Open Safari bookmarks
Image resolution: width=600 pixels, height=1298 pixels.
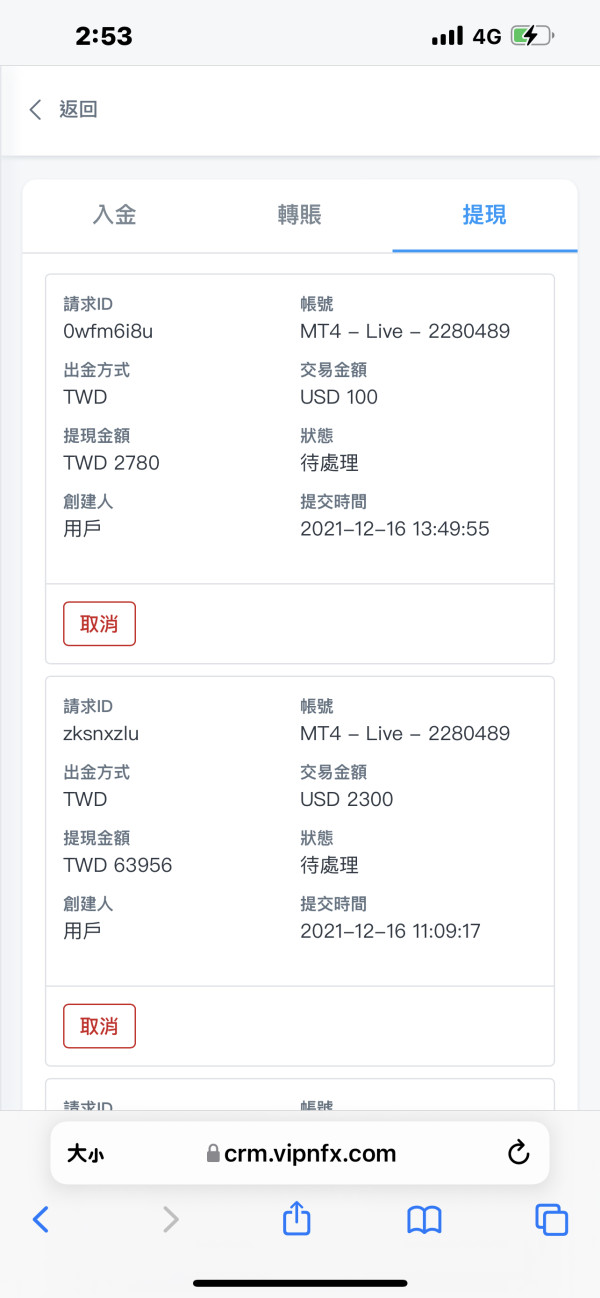(425, 1220)
